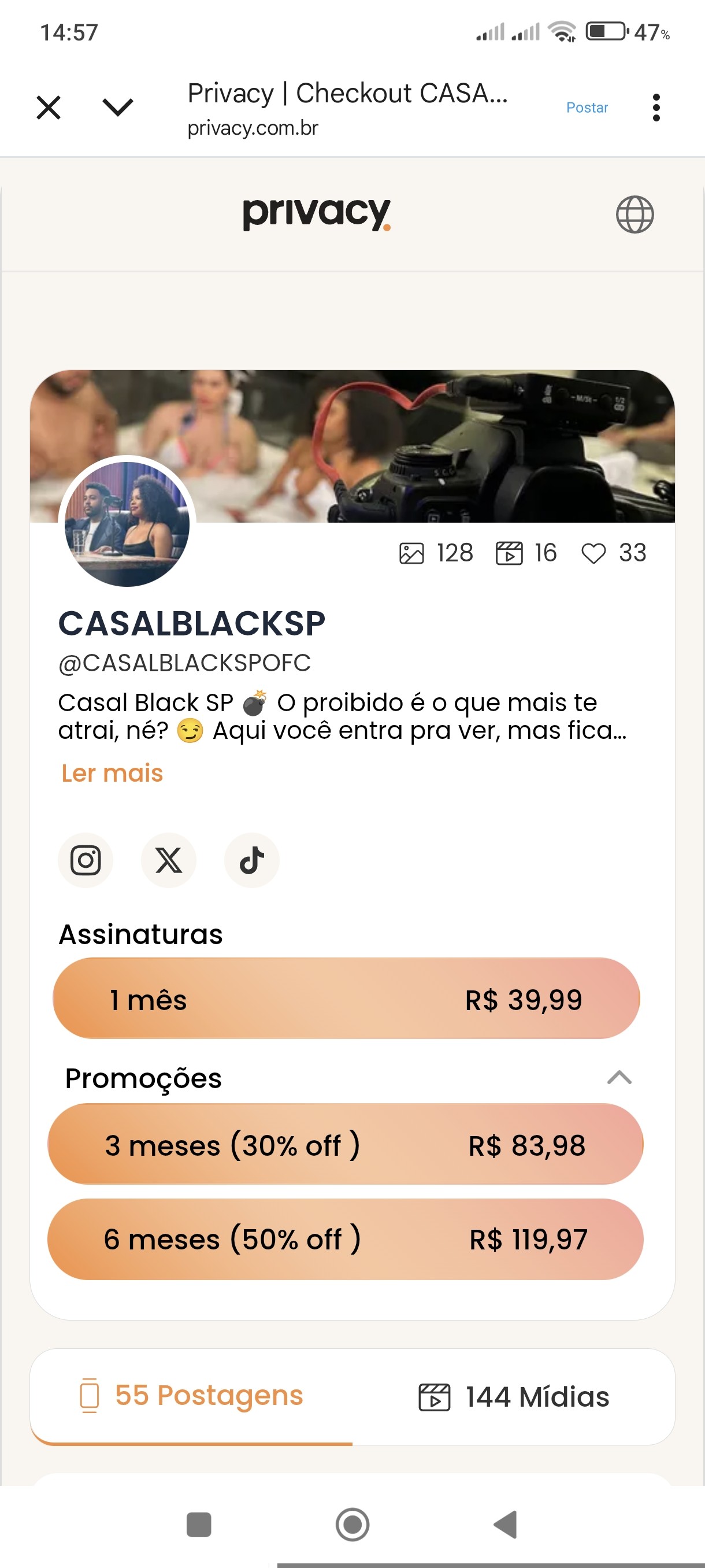This screenshot has height=1568, width=705.
Task: View the CASALBLACKSP profile picture
Action: click(127, 524)
